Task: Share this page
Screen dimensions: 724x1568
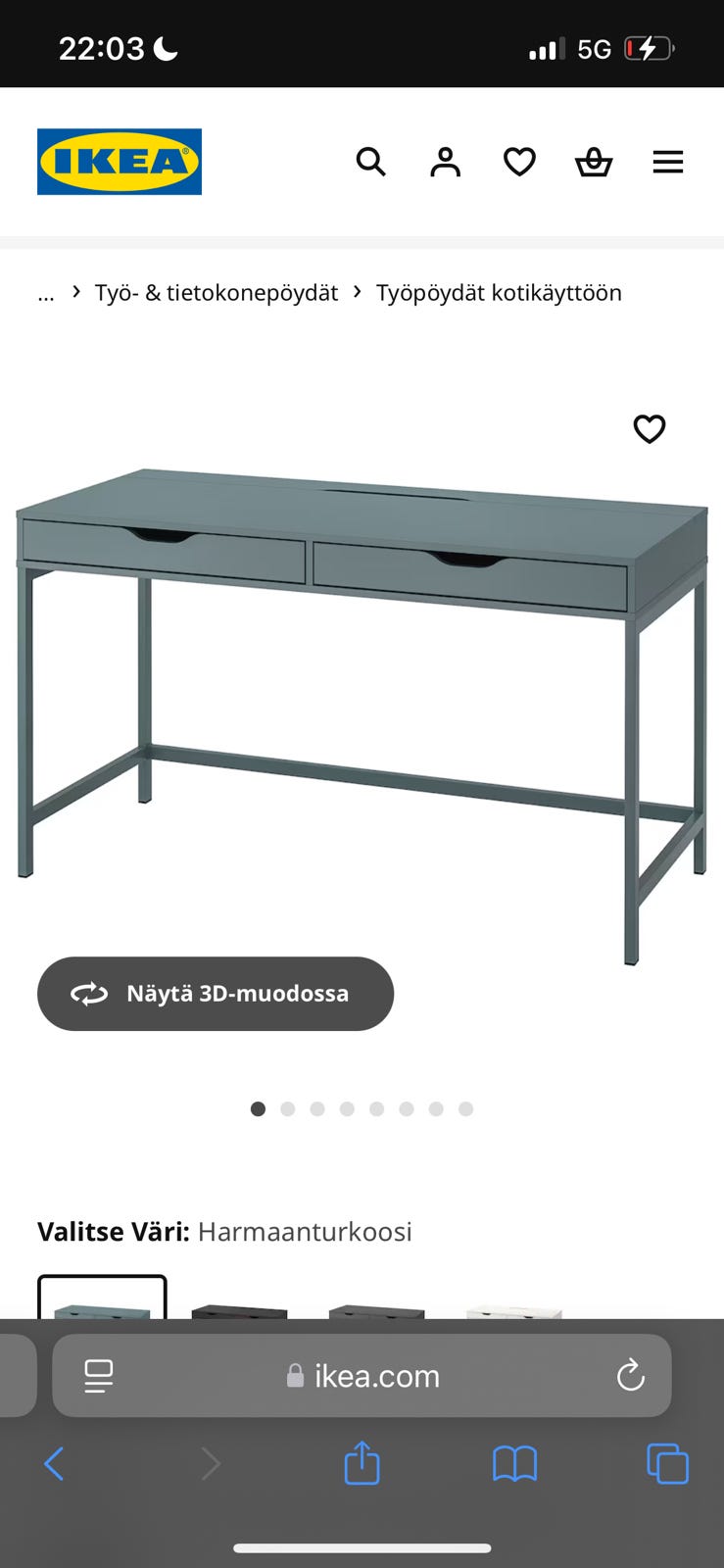Action: (362, 1463)
